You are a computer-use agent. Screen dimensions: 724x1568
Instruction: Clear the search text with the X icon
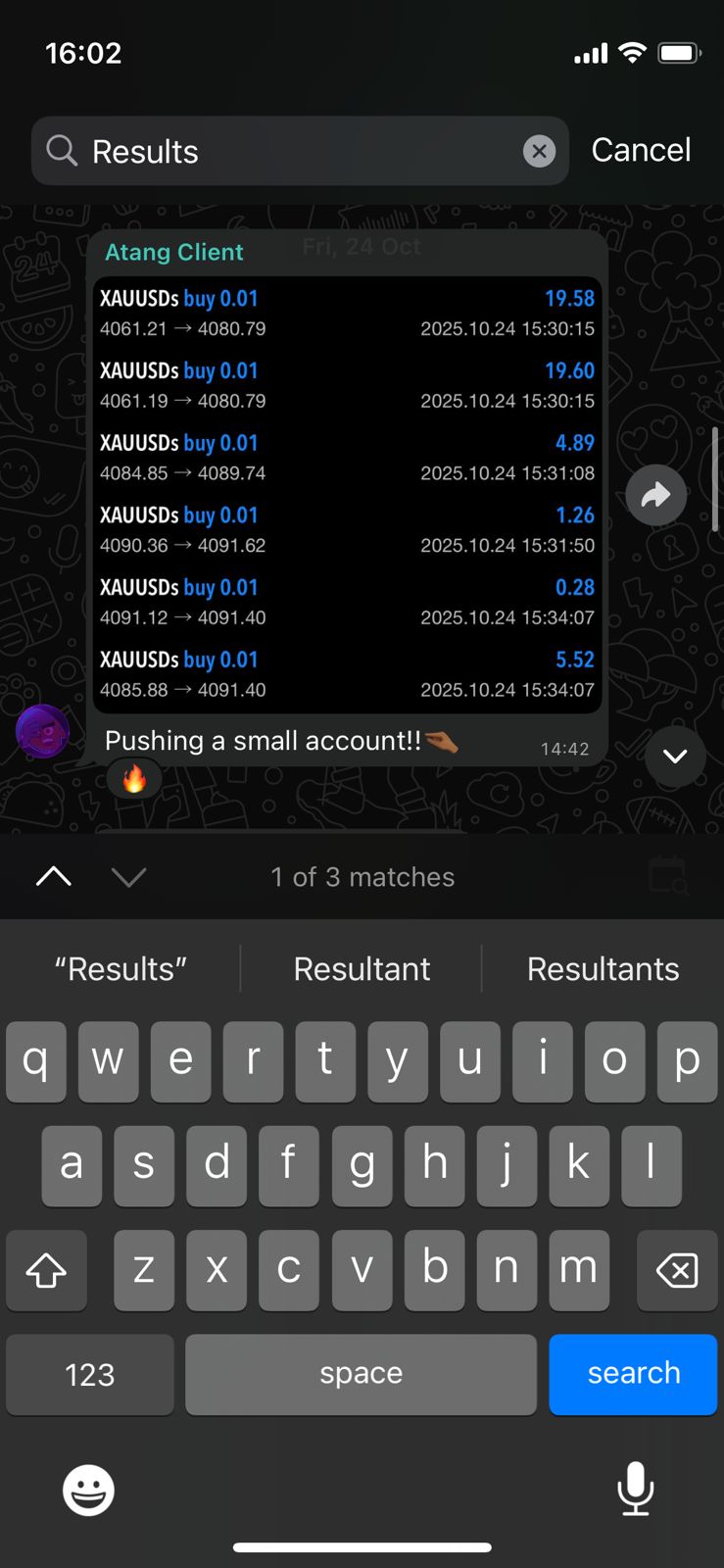(539, 151)
